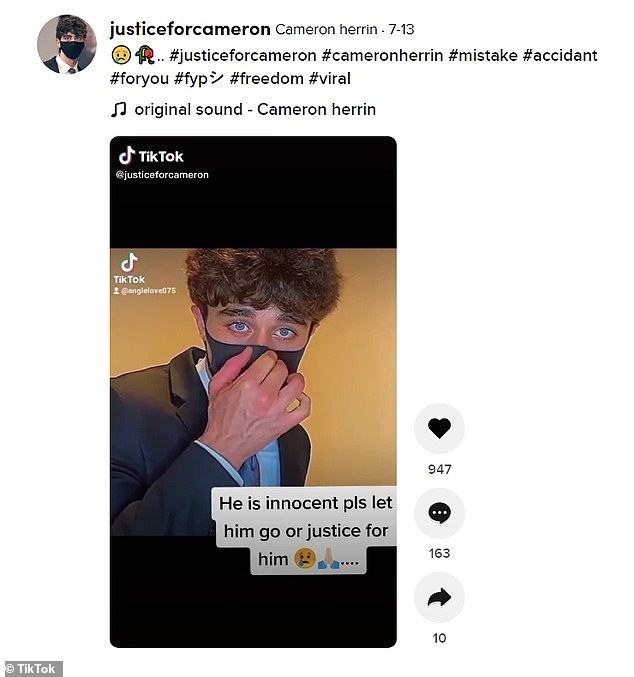Image resolution: width=634 pixels, height=677 pixels.
Task: Play the video by justiceforcameron
Action: [252, 391]
